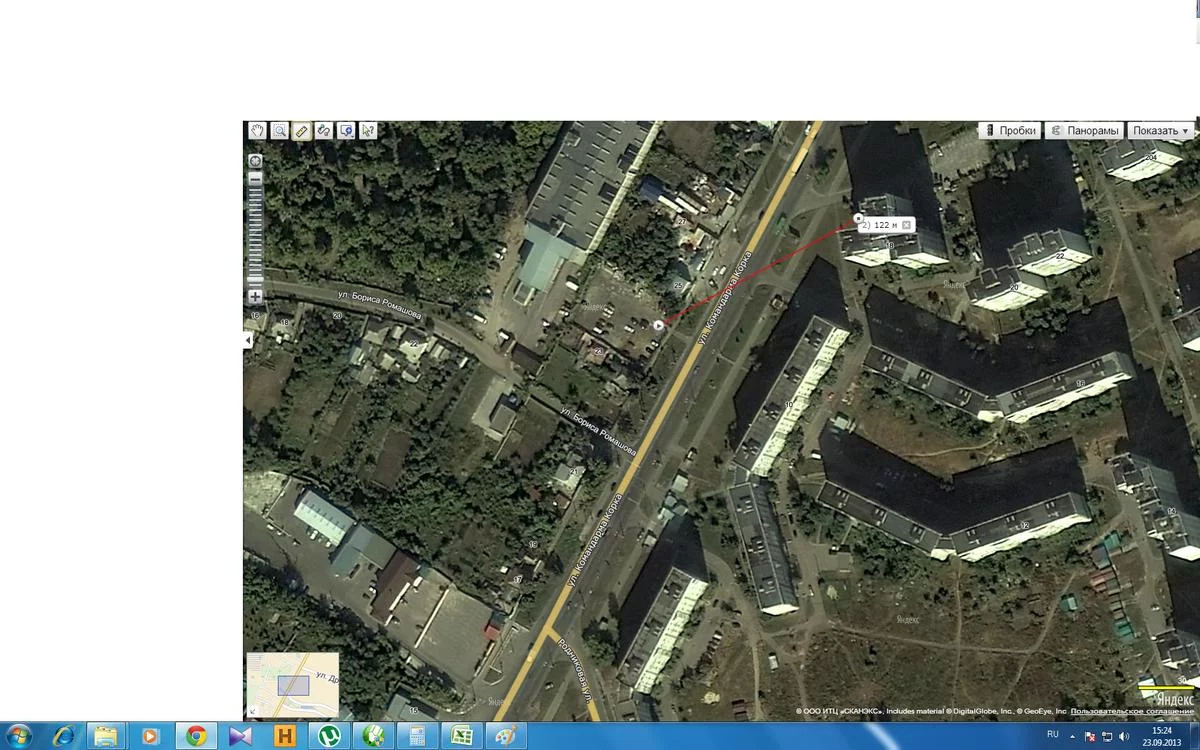Activate the magnifier zoom-area tool
The image size is (1200, 750).
coord(279,130)
